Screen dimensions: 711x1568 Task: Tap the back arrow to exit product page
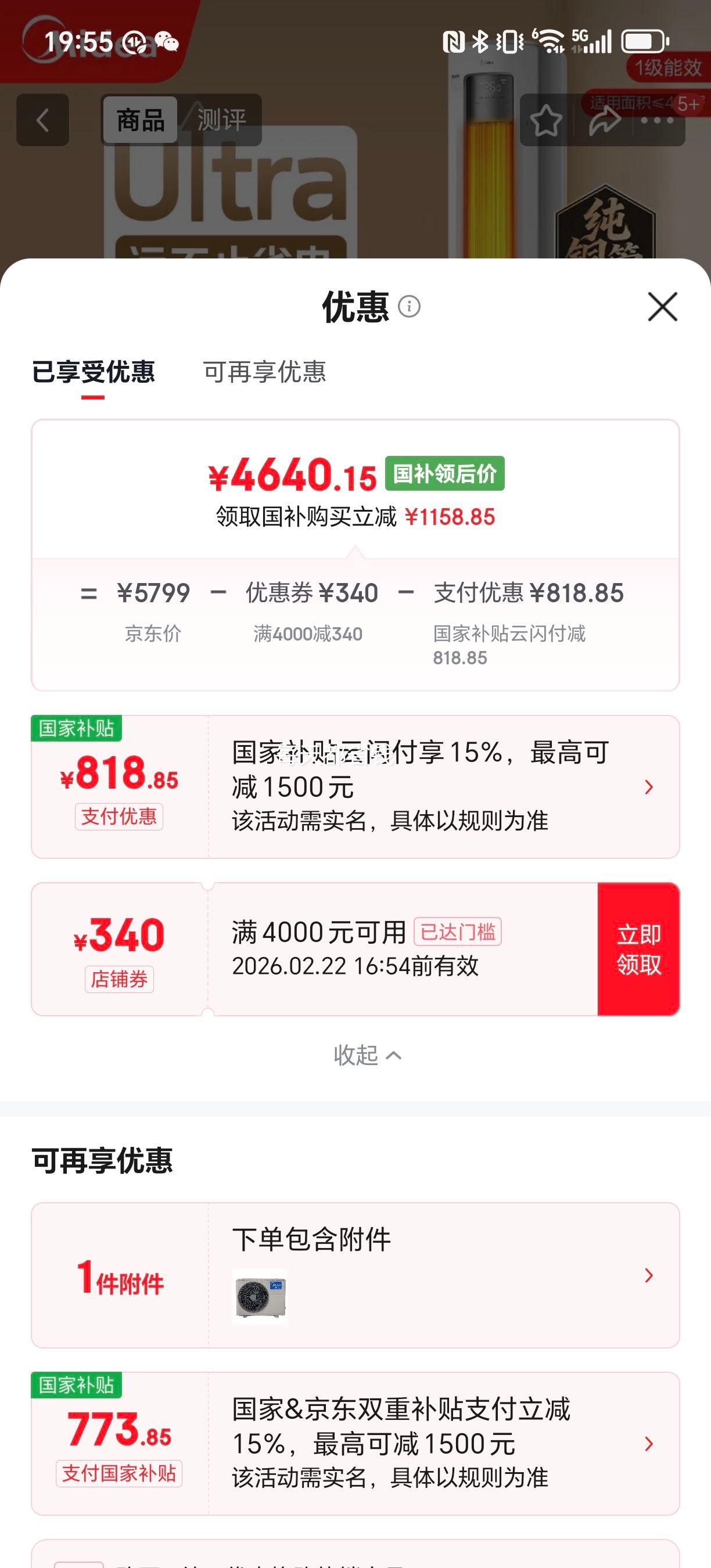[x=42, y=121]
